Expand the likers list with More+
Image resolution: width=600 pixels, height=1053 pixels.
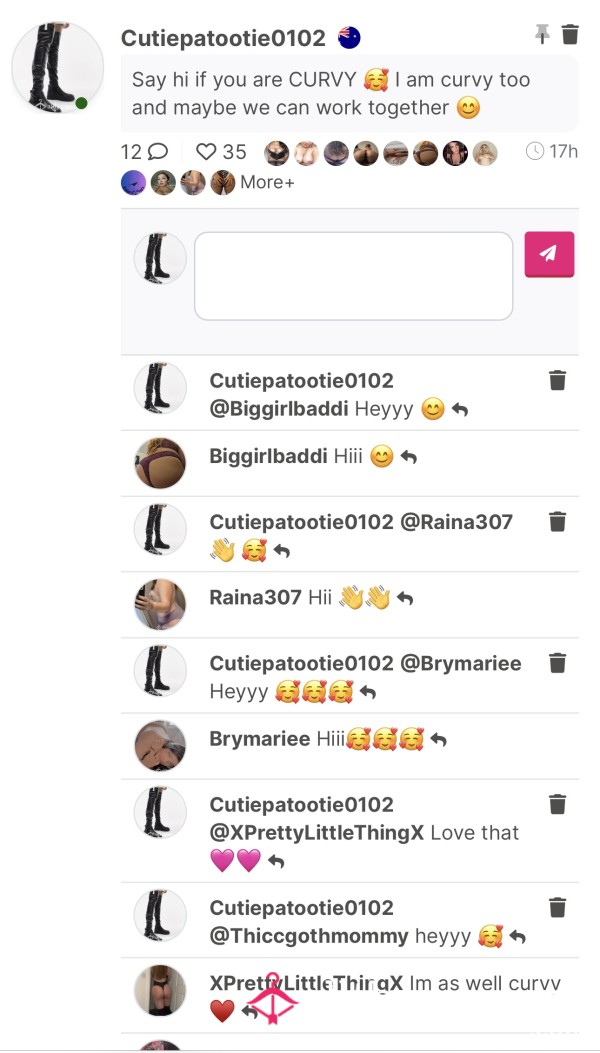tap(267, 182)
